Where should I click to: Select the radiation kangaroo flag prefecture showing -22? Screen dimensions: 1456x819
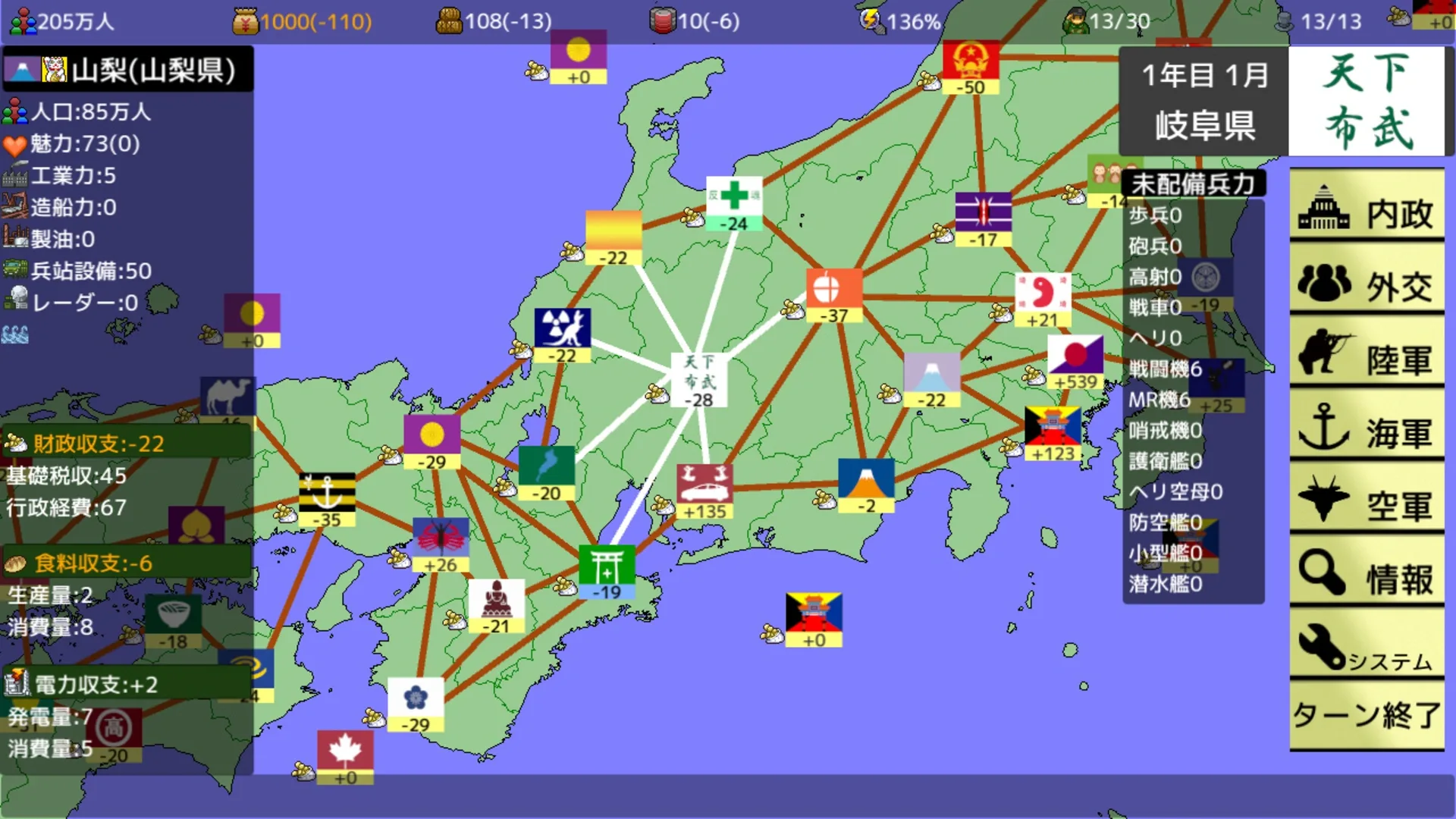[x=562, y=328]
